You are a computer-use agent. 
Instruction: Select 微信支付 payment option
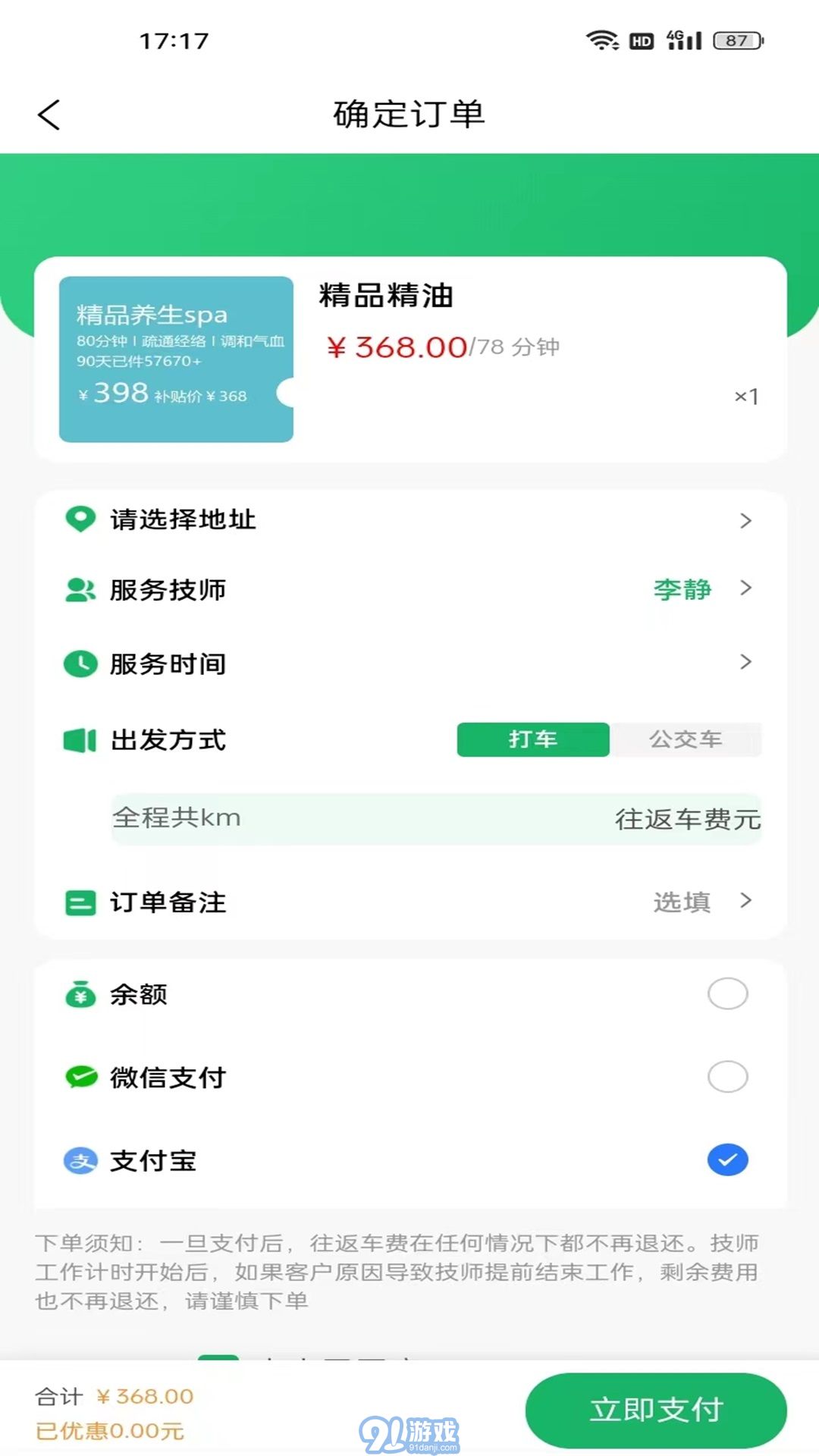click(727, 1077)
